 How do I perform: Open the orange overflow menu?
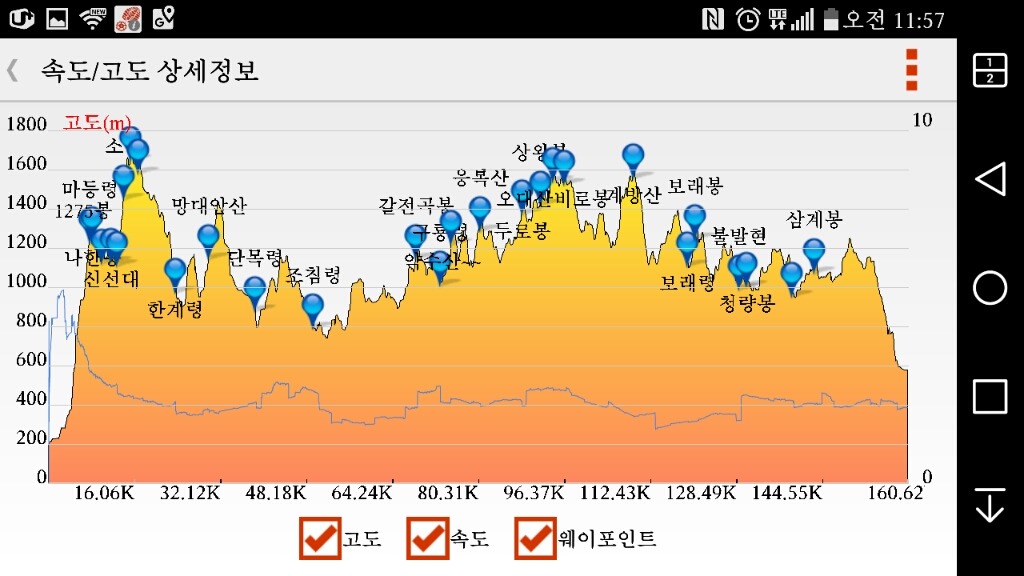911,70
